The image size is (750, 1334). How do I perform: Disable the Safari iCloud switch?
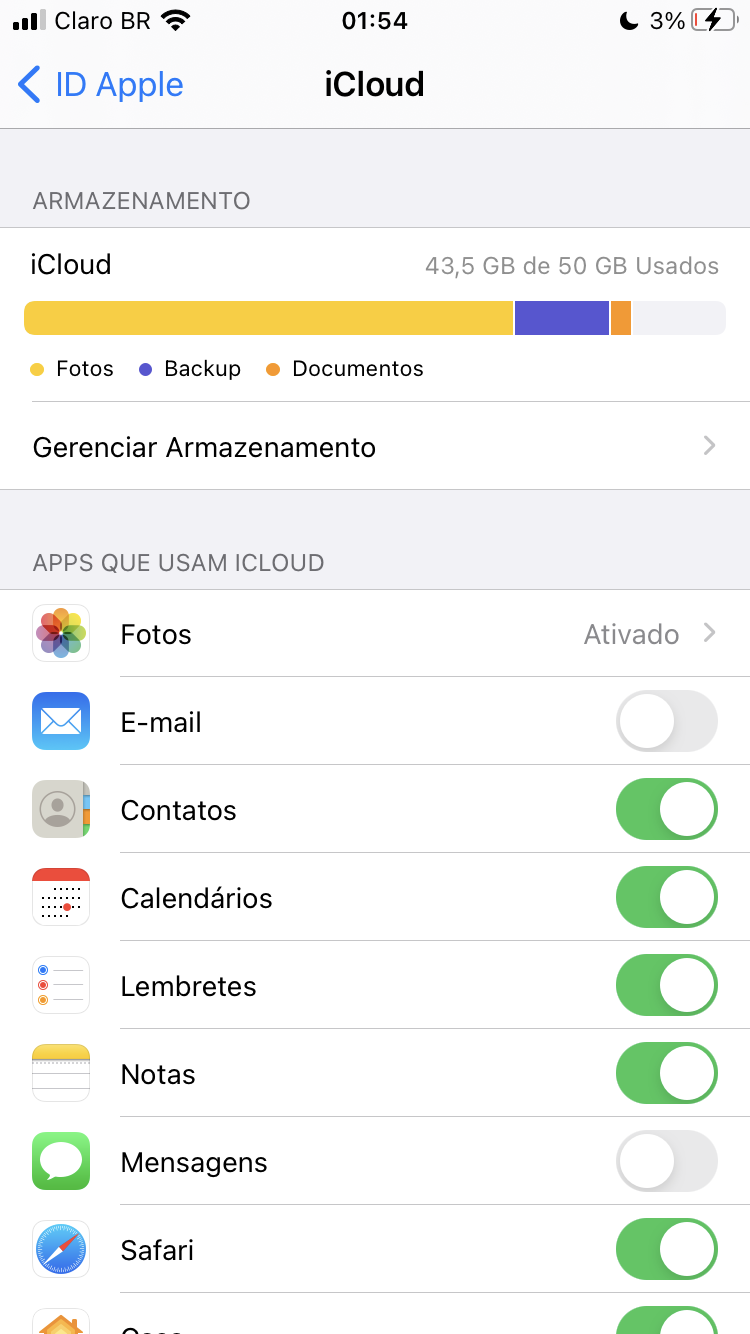[666, 1250]
